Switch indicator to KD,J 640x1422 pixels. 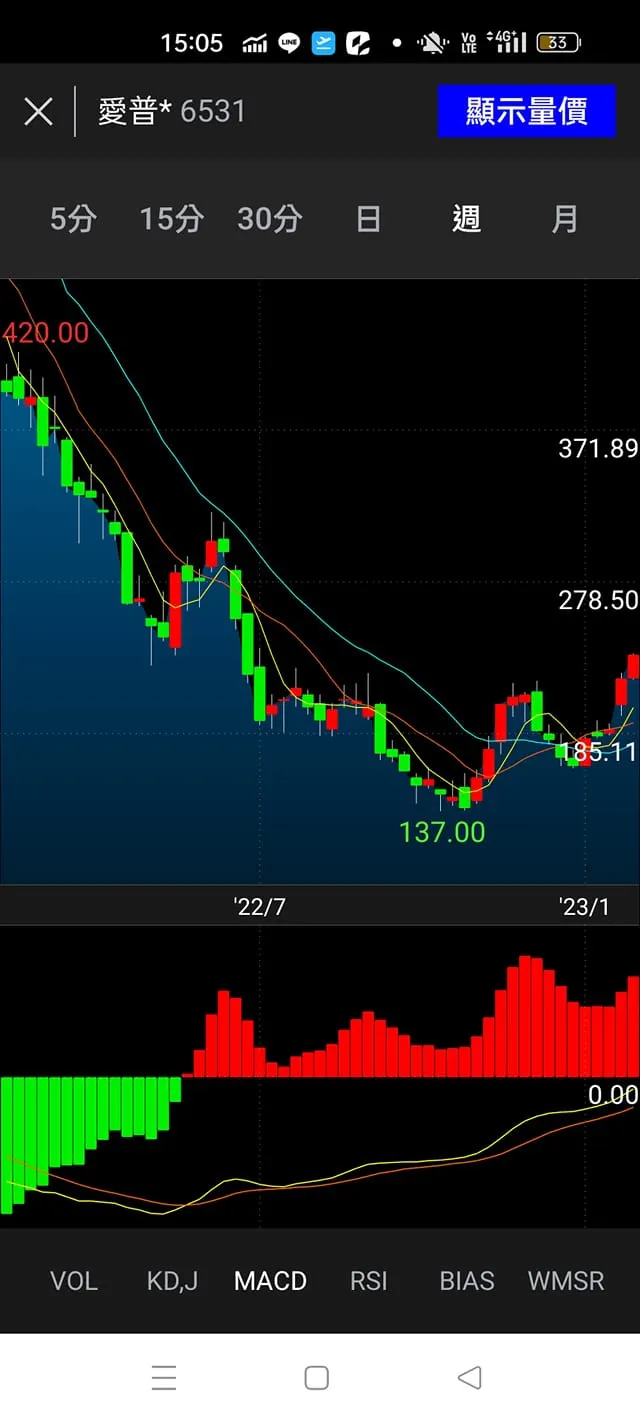pyautogui.click(x=172, y=1281)
